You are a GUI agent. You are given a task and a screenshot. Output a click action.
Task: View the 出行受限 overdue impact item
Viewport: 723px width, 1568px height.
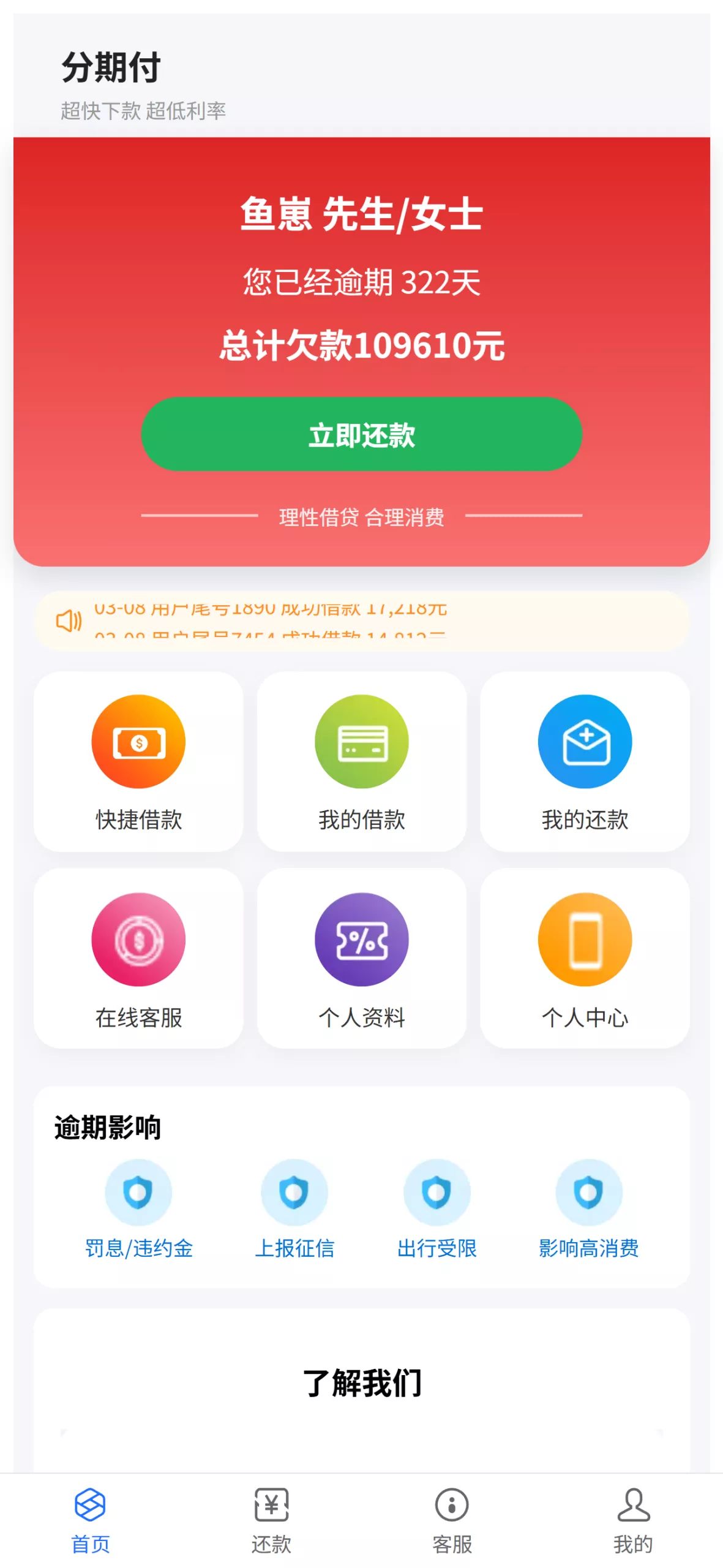click(436, 1208)
